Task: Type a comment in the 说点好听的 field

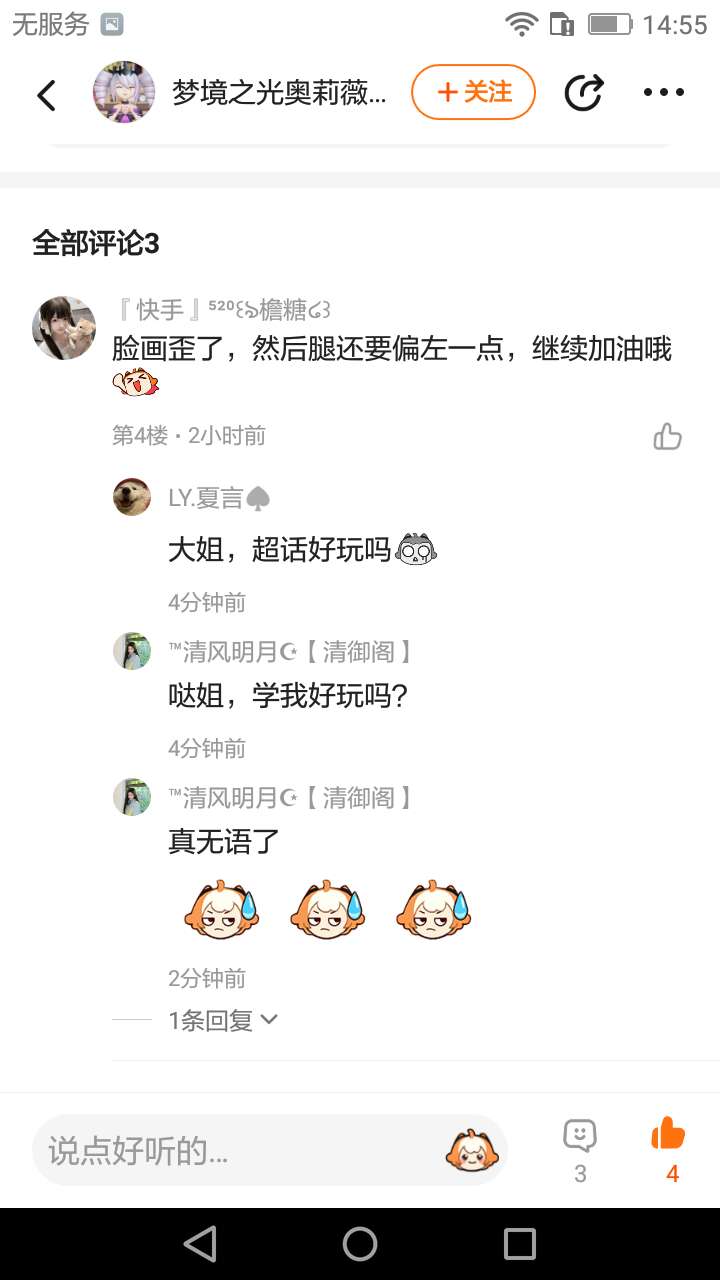Action: pos(230,1151)
